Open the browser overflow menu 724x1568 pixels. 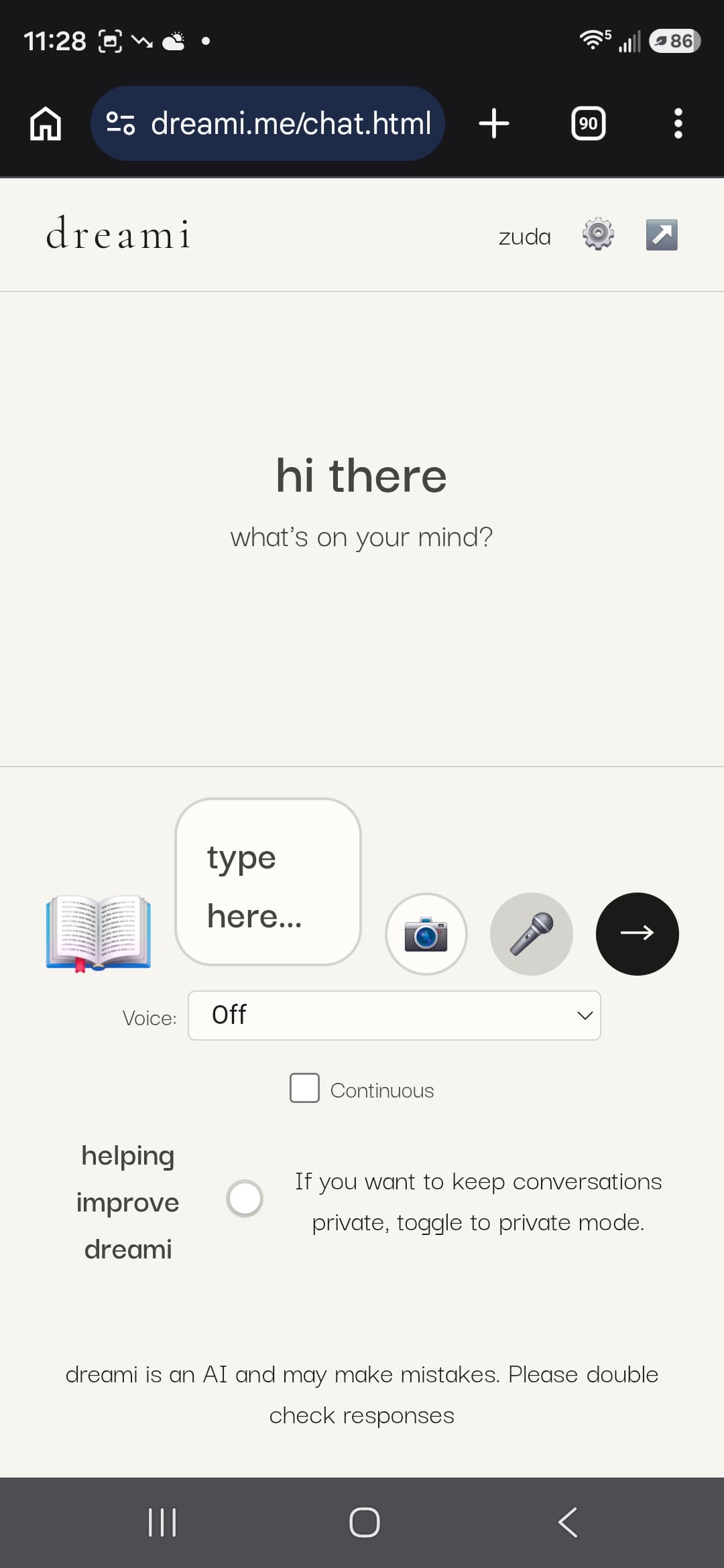tap(678, 123)
